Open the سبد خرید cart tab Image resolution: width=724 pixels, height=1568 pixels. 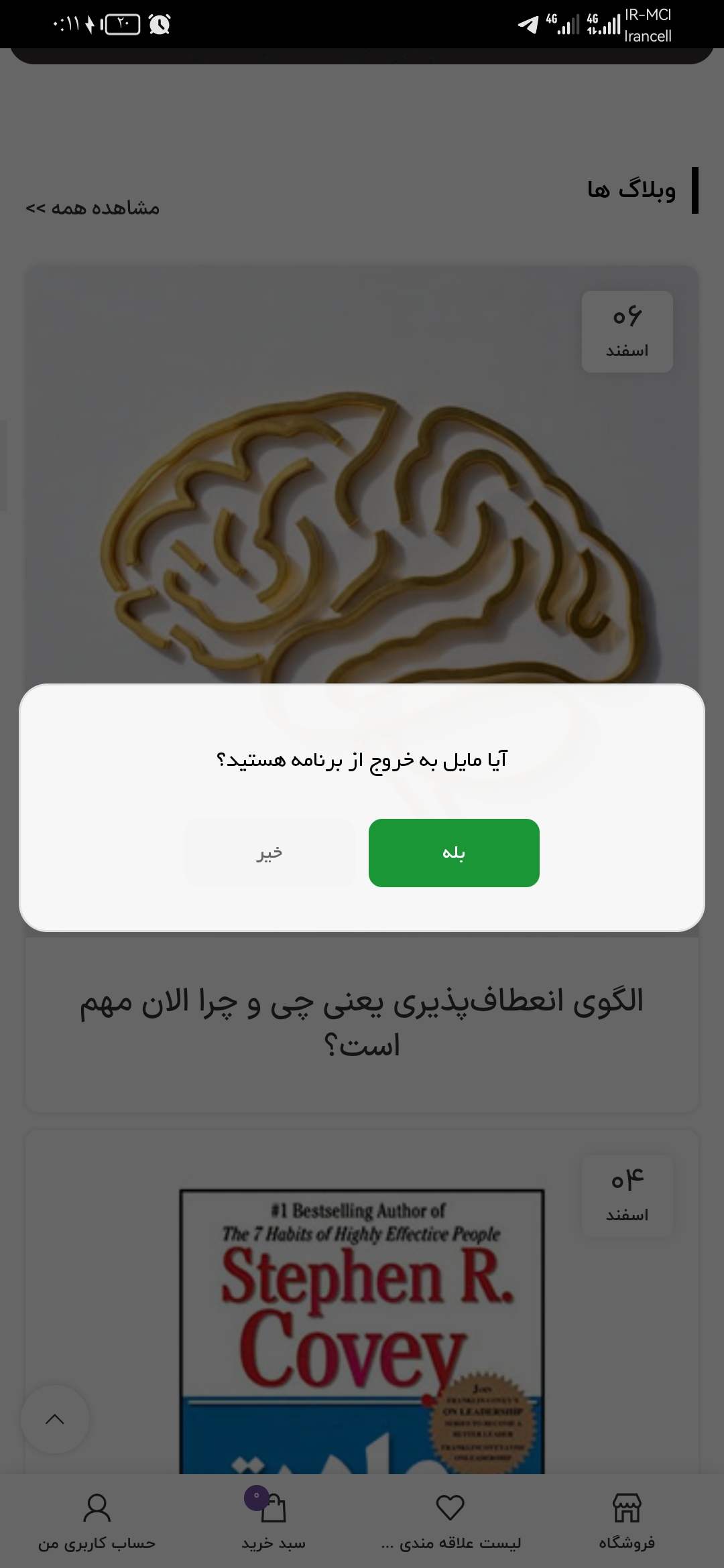pos(273,1522)
